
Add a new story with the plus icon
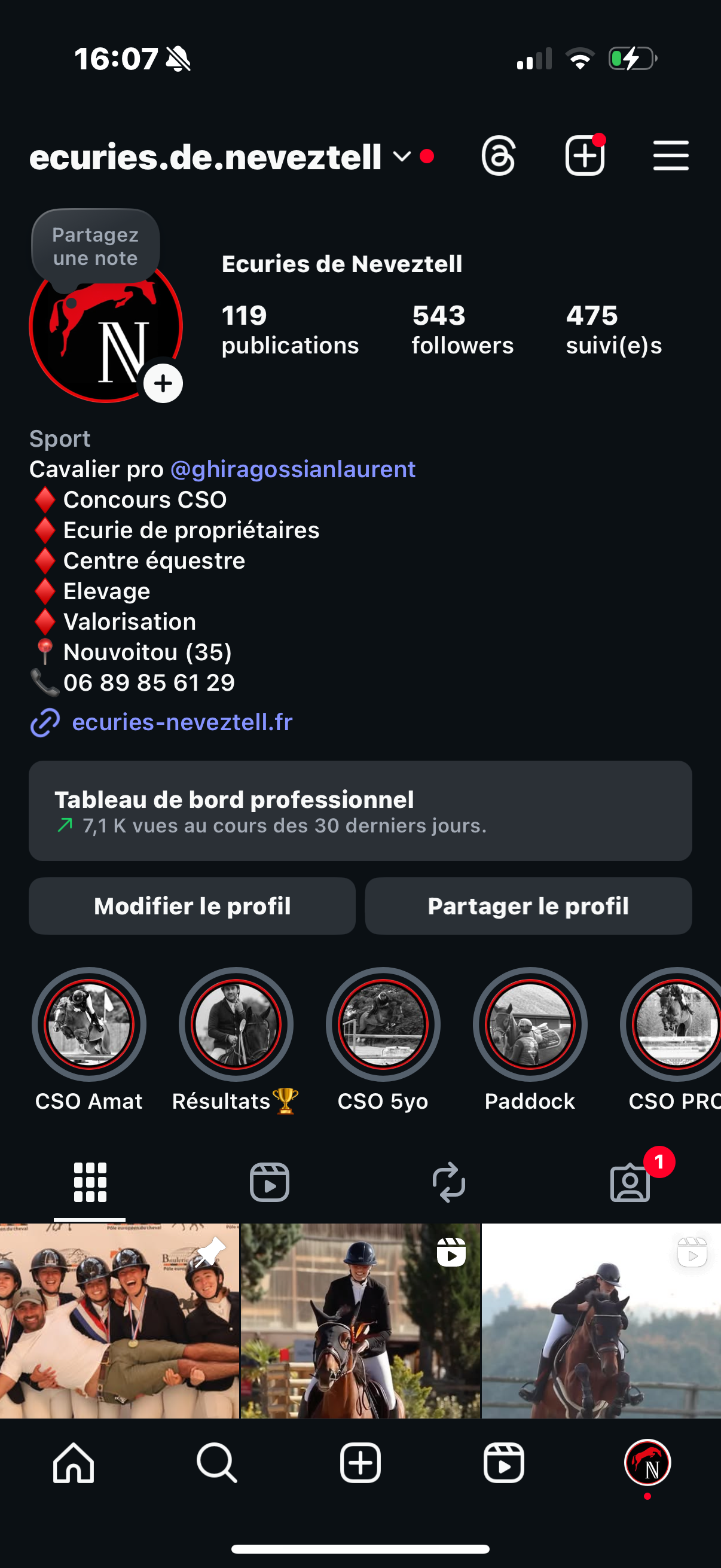coord(162,383)
